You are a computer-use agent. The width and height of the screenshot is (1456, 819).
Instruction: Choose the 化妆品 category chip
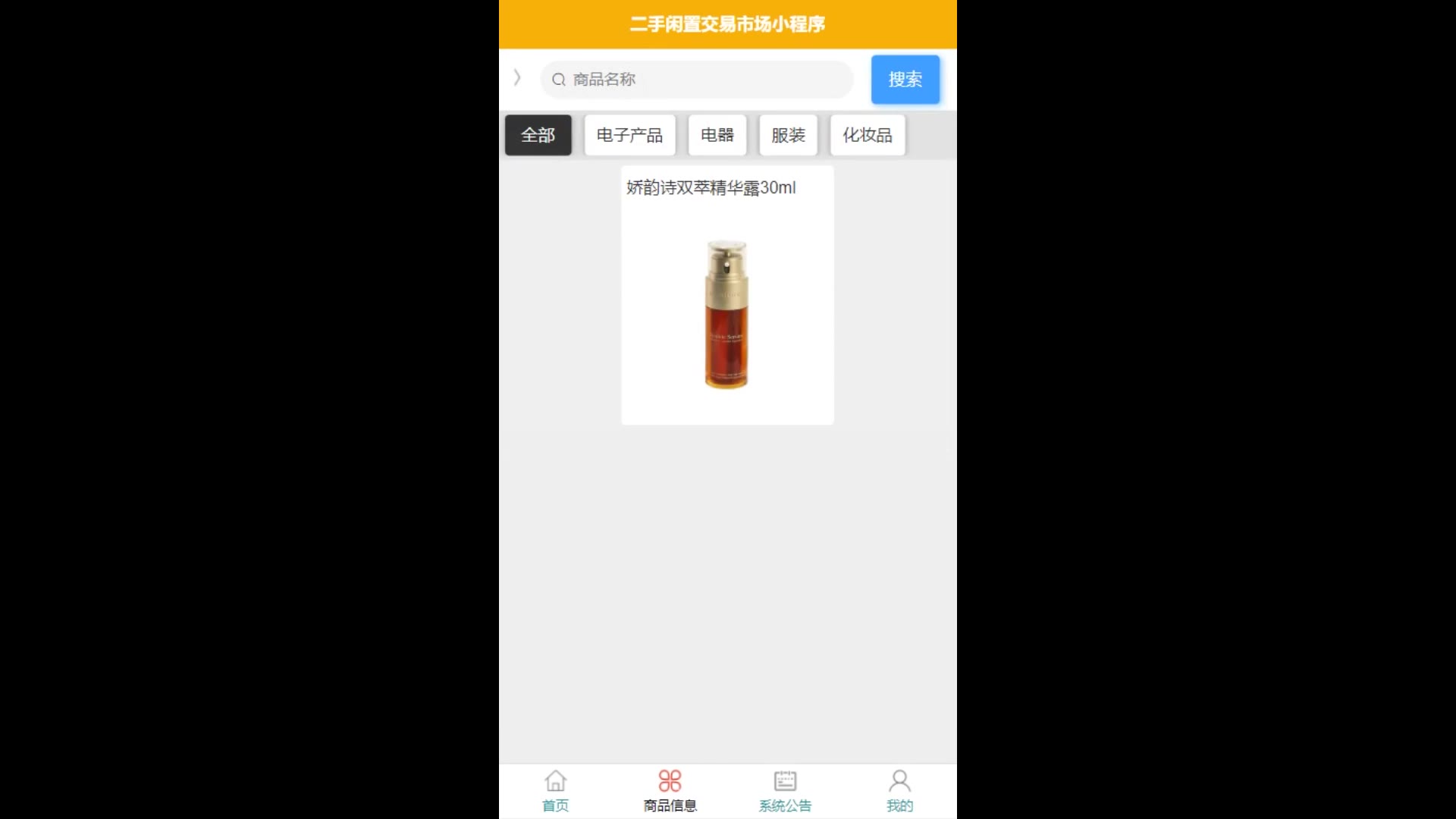pyautogui.click(x=867, y=135)
